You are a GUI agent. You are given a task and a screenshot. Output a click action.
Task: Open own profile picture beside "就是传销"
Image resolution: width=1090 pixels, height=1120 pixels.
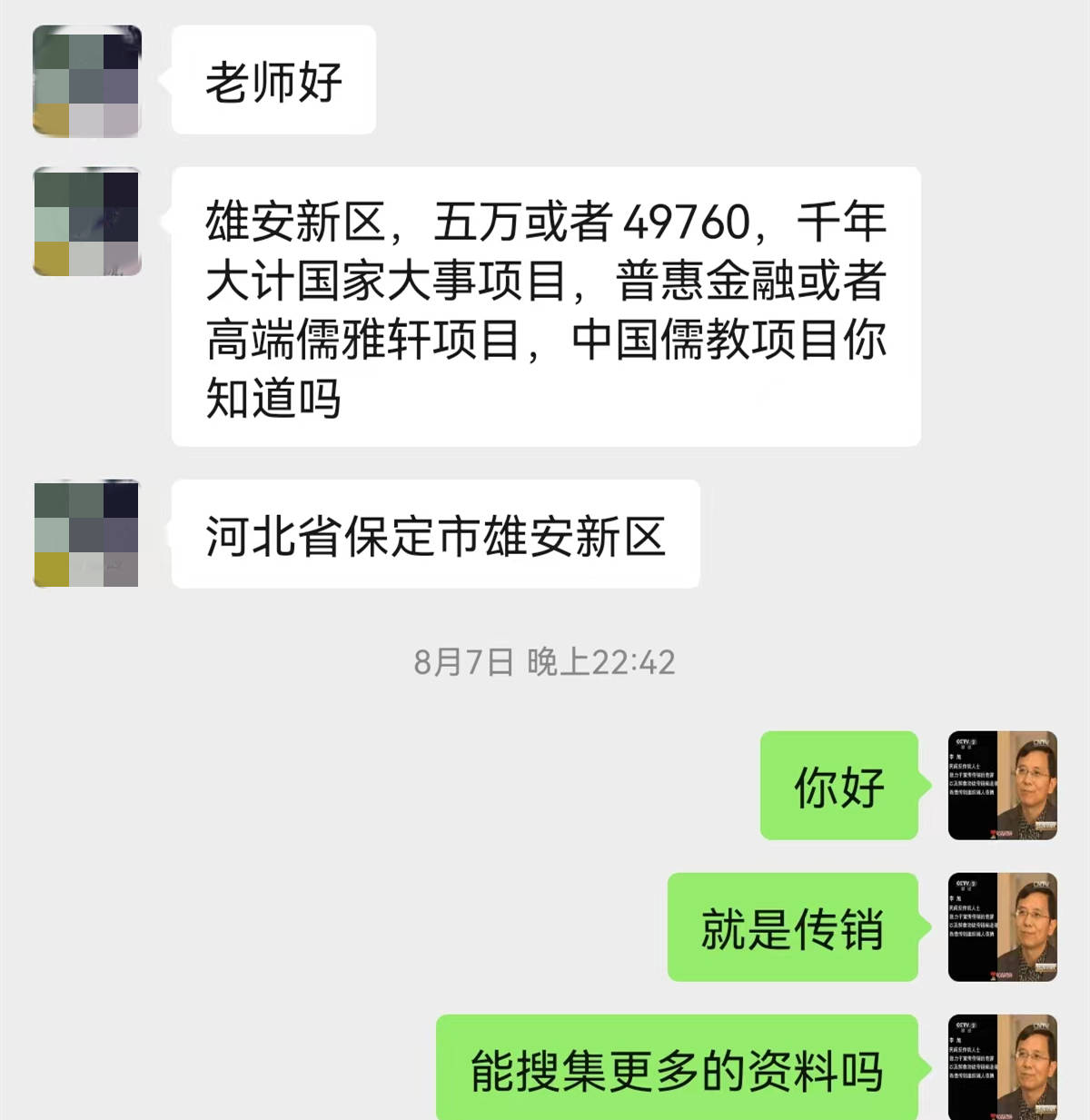tap(1002, 927)
